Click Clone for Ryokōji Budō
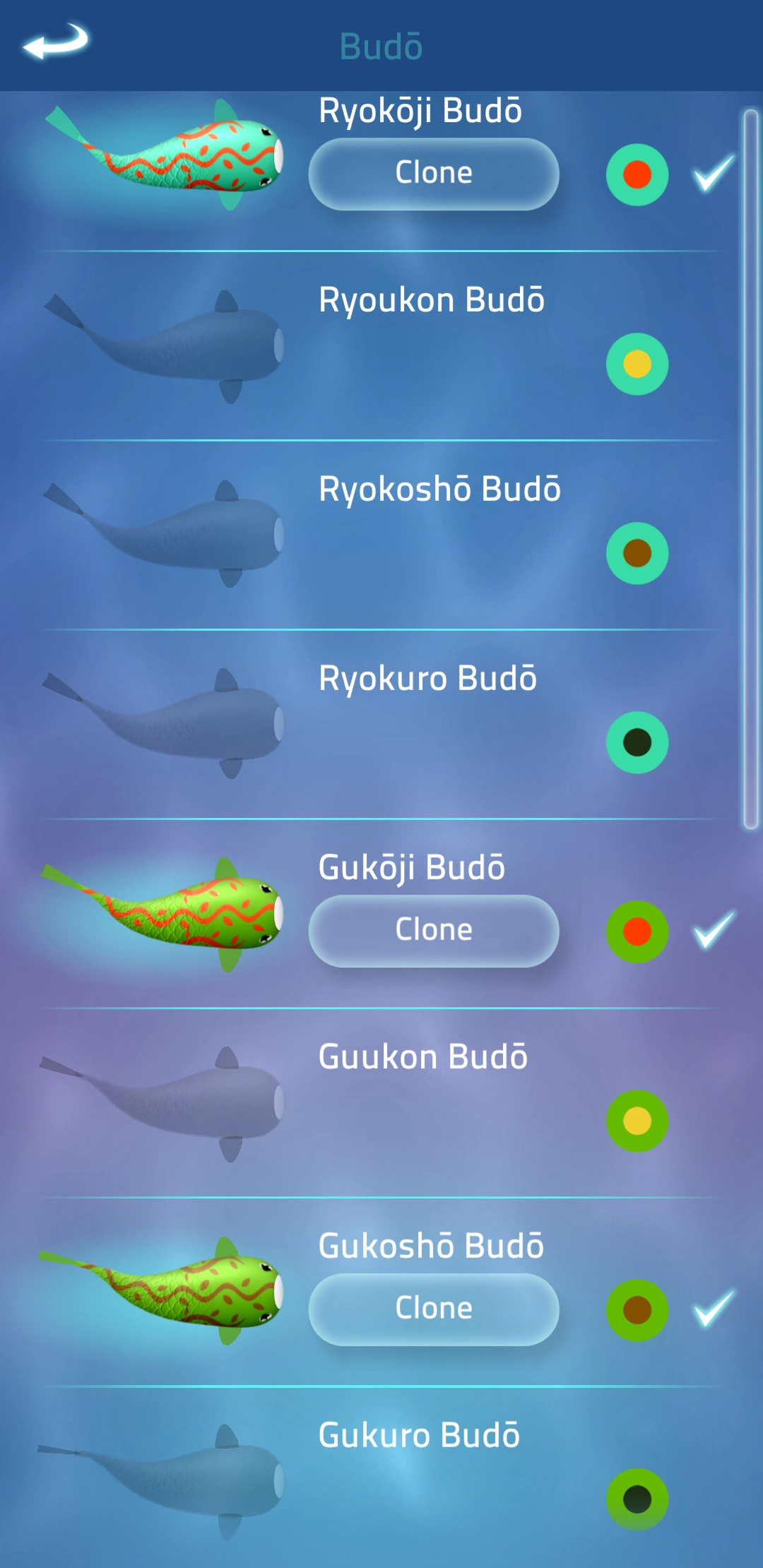This screenshot has height=1568, width=763. pyautogui.click(x=432, y=172)
